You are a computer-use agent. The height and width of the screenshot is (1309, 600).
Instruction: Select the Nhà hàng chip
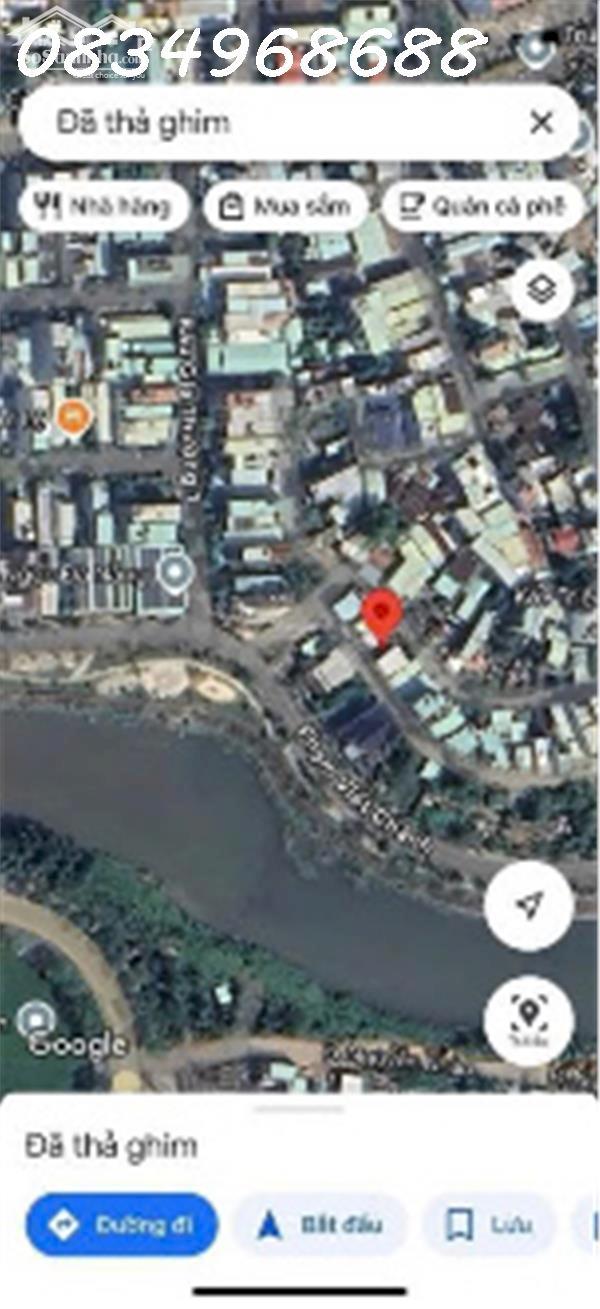(x=103, y=207)
